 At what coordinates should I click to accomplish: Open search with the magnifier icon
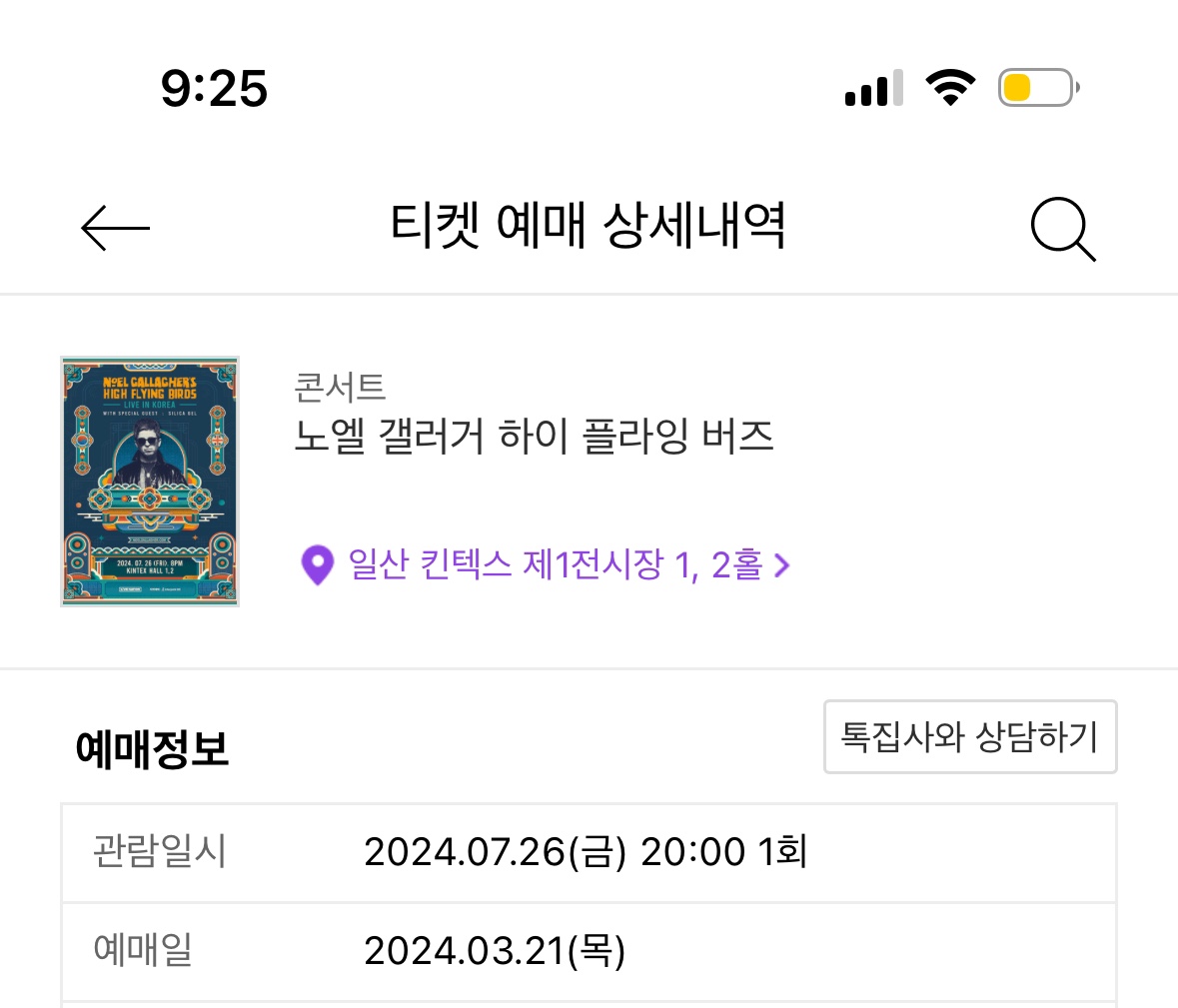pyautogui.click(x=1062, y=229)
